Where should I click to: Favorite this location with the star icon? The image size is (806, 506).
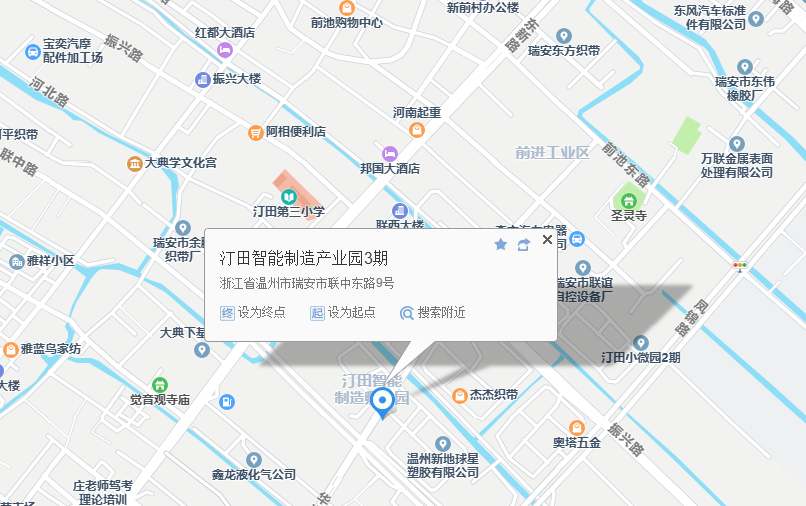click(x=501, y=244)
